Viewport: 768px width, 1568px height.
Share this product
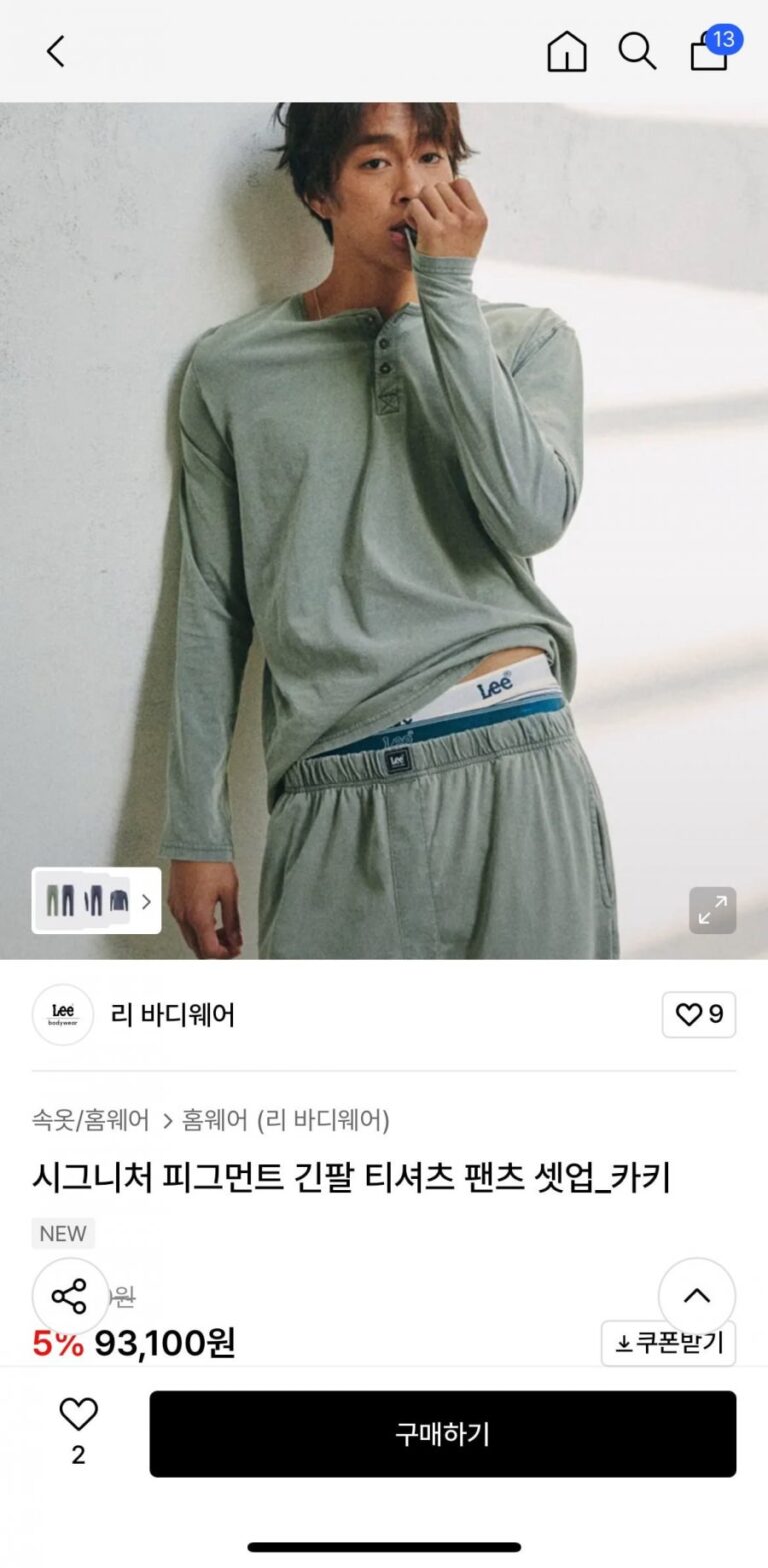coord(69,1297)
